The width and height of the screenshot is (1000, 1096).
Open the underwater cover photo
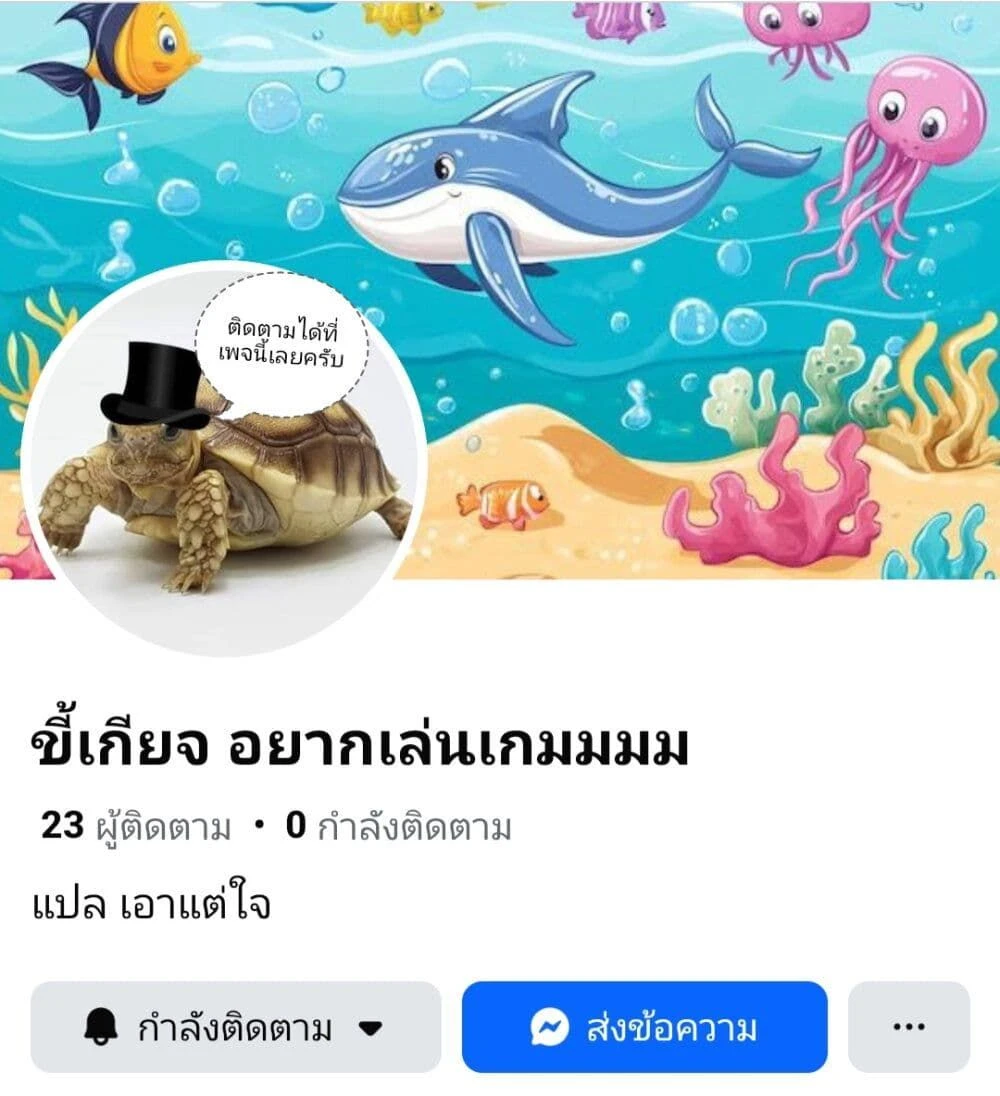(x=650, y=300)
